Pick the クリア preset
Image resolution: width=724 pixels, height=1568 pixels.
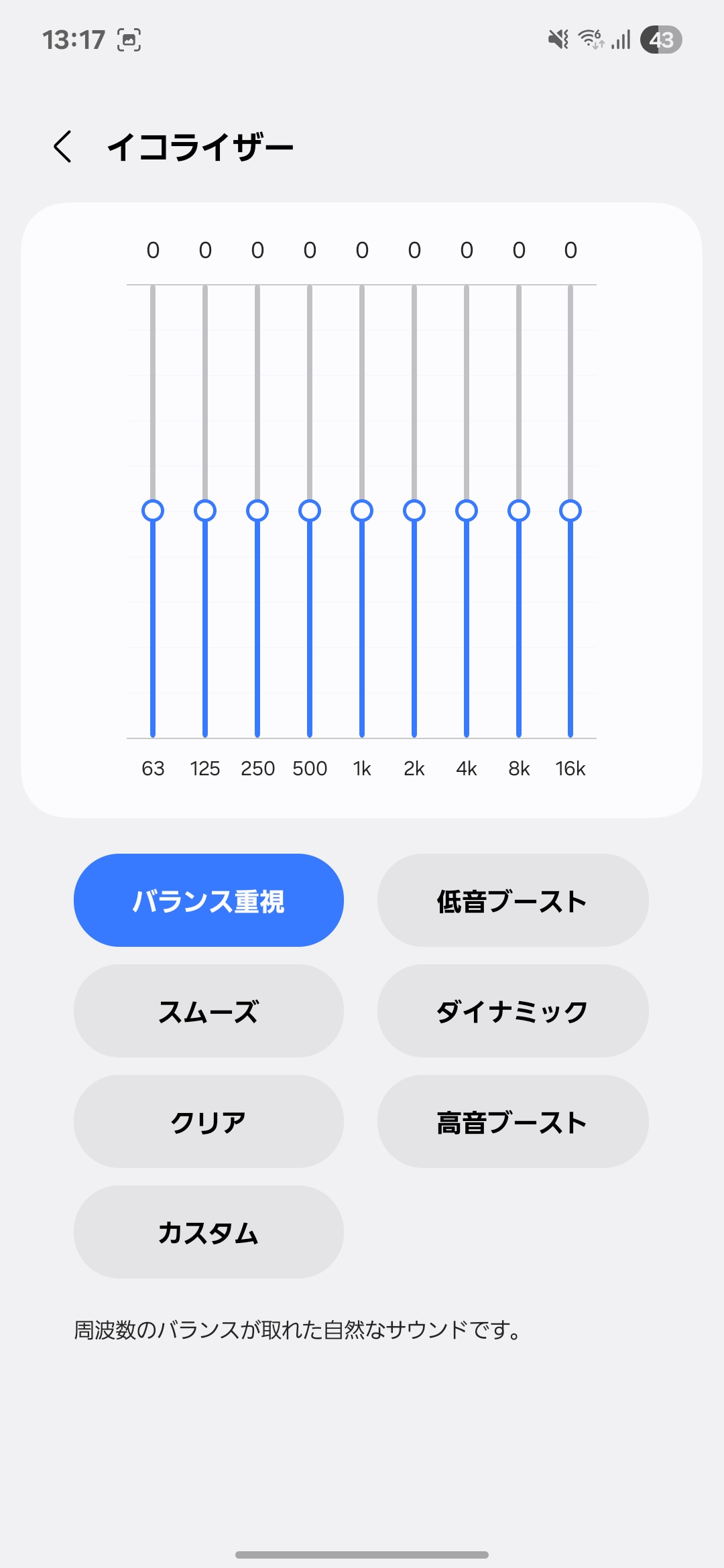click(x=208, y=1122)
